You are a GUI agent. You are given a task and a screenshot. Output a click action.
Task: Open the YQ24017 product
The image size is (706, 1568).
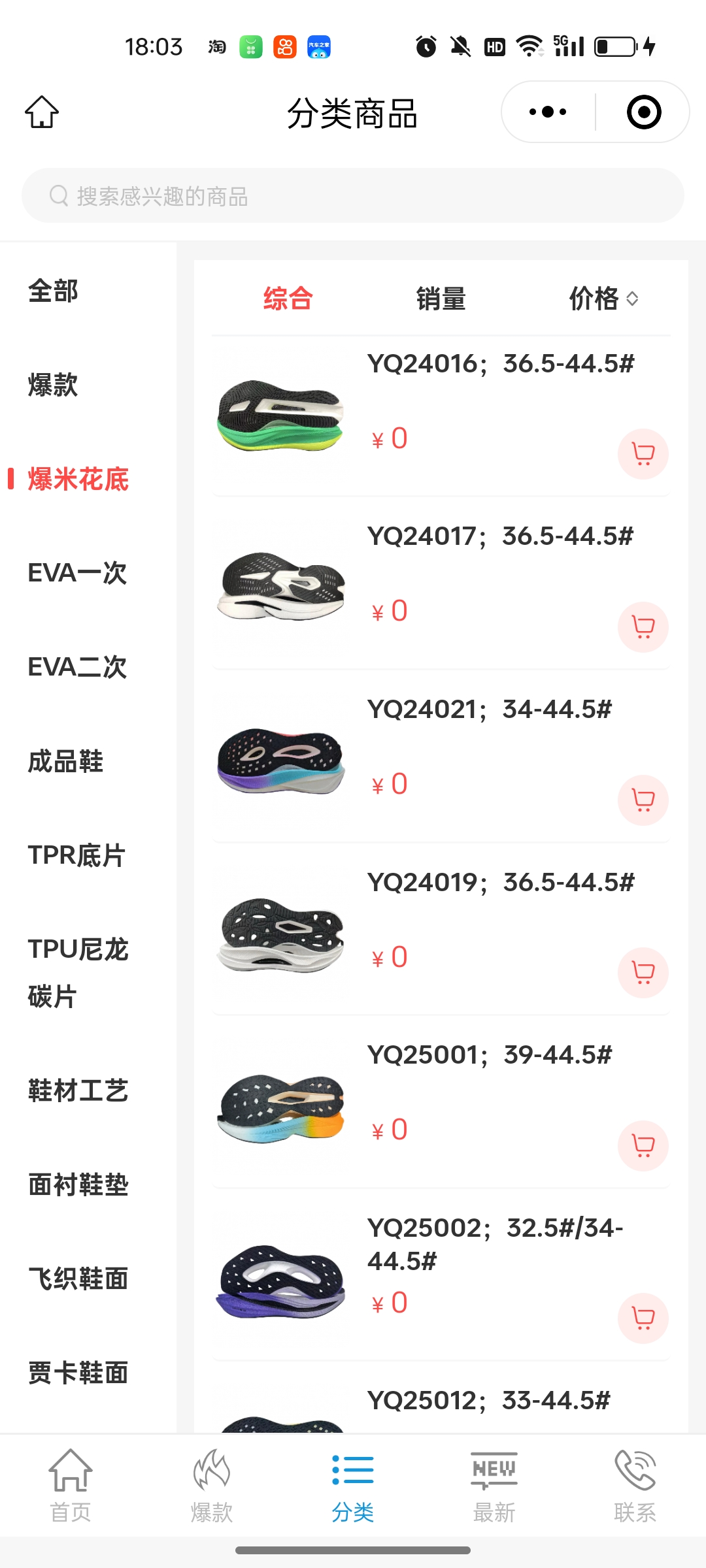click(x=500, y=536)
